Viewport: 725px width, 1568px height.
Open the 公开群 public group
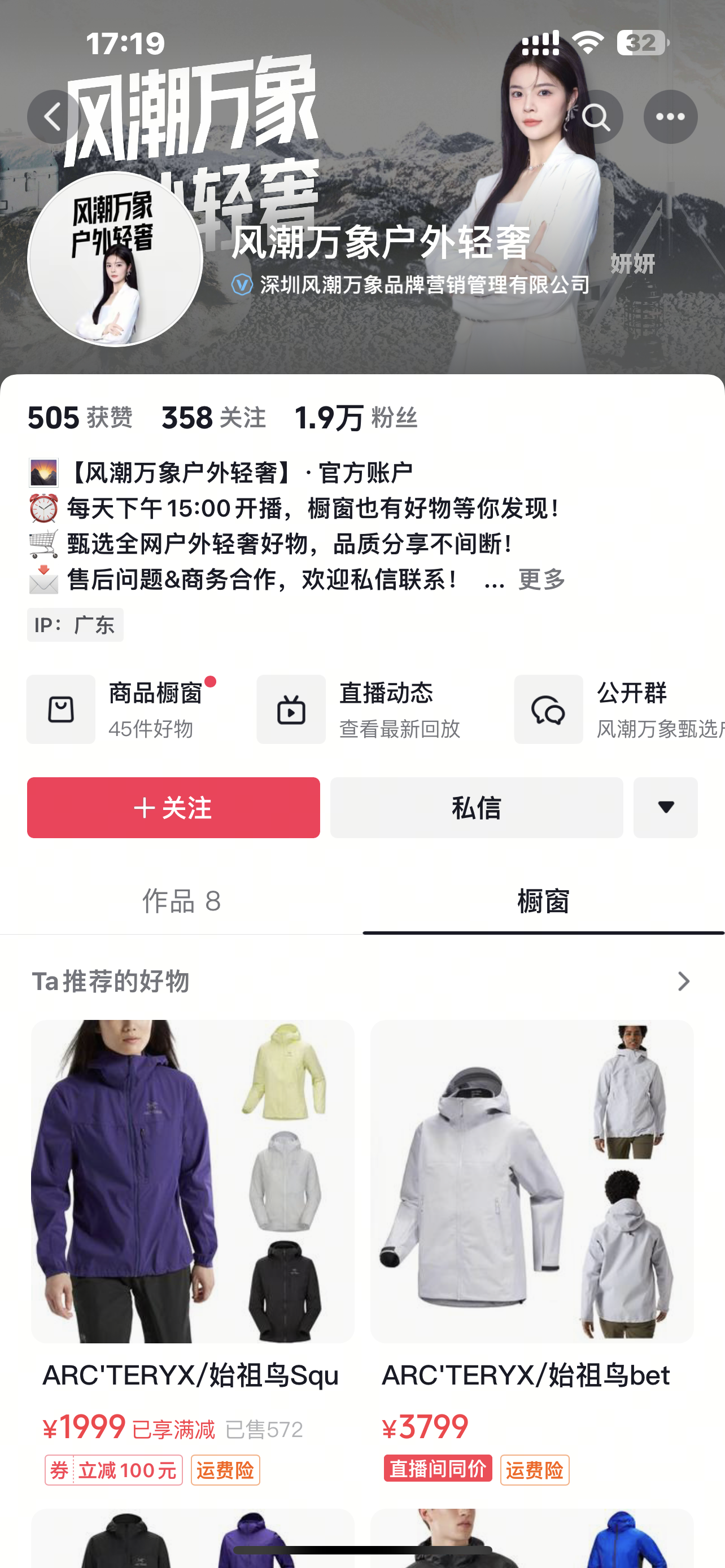point(619,709)
